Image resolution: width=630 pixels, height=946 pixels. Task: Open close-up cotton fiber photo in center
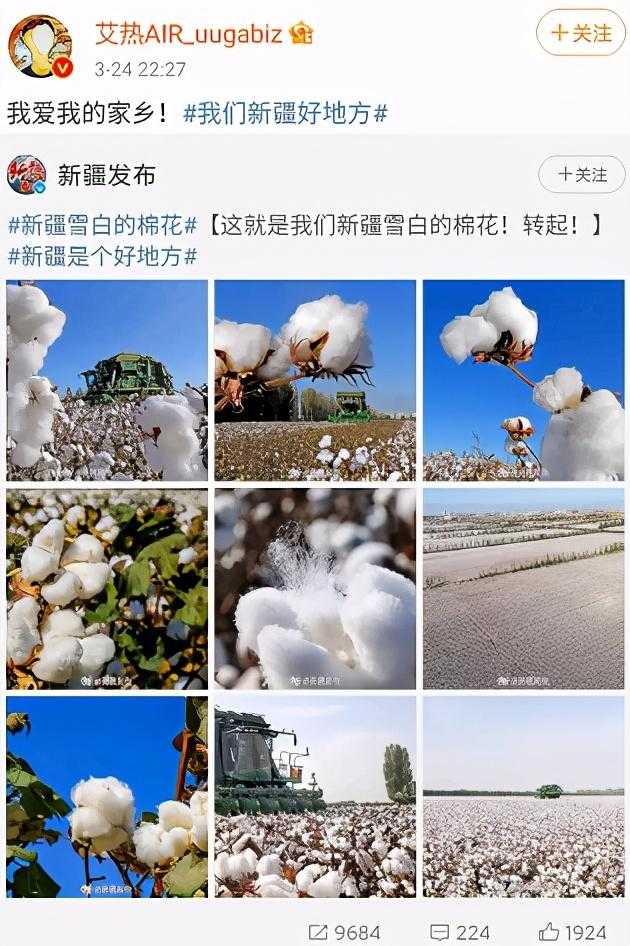click(x=315, y=588)
